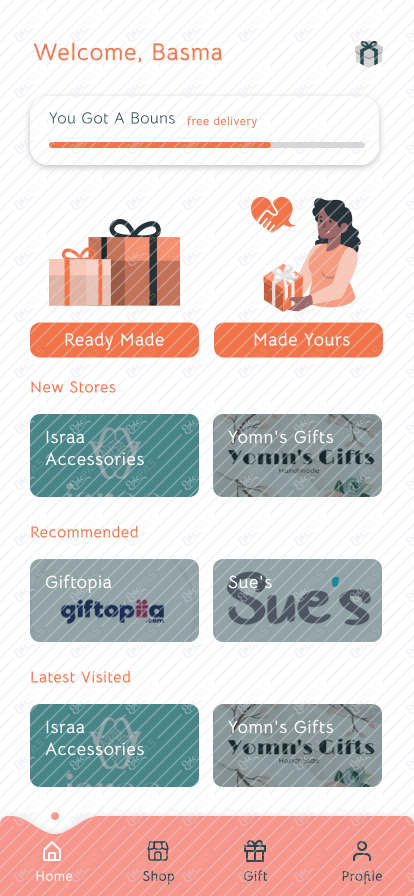View the Giftopia recommended store
This screenshot has width=414, height=896.
[x=114, y=600]
